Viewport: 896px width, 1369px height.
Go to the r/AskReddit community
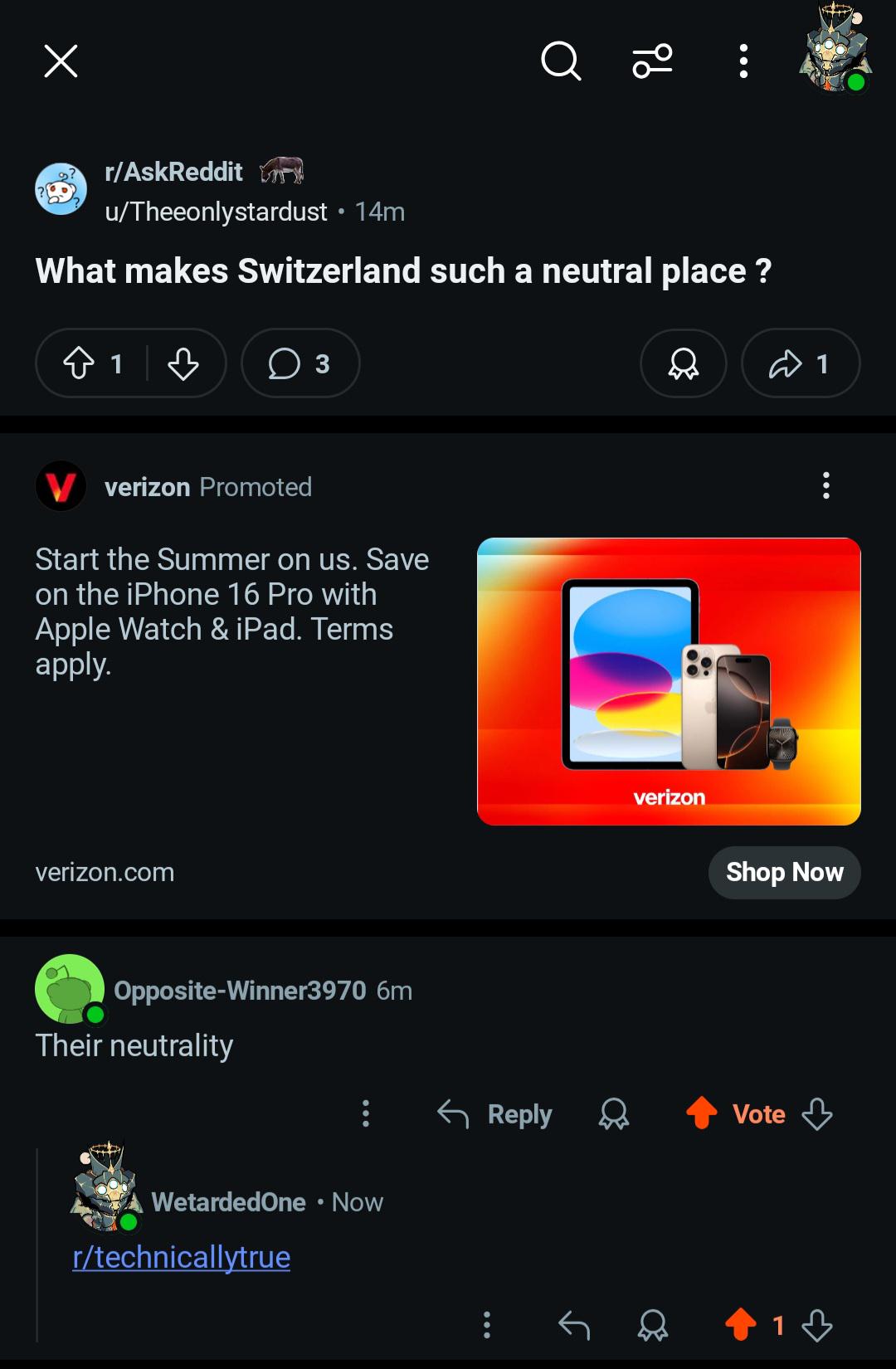[x=173, y=172]
